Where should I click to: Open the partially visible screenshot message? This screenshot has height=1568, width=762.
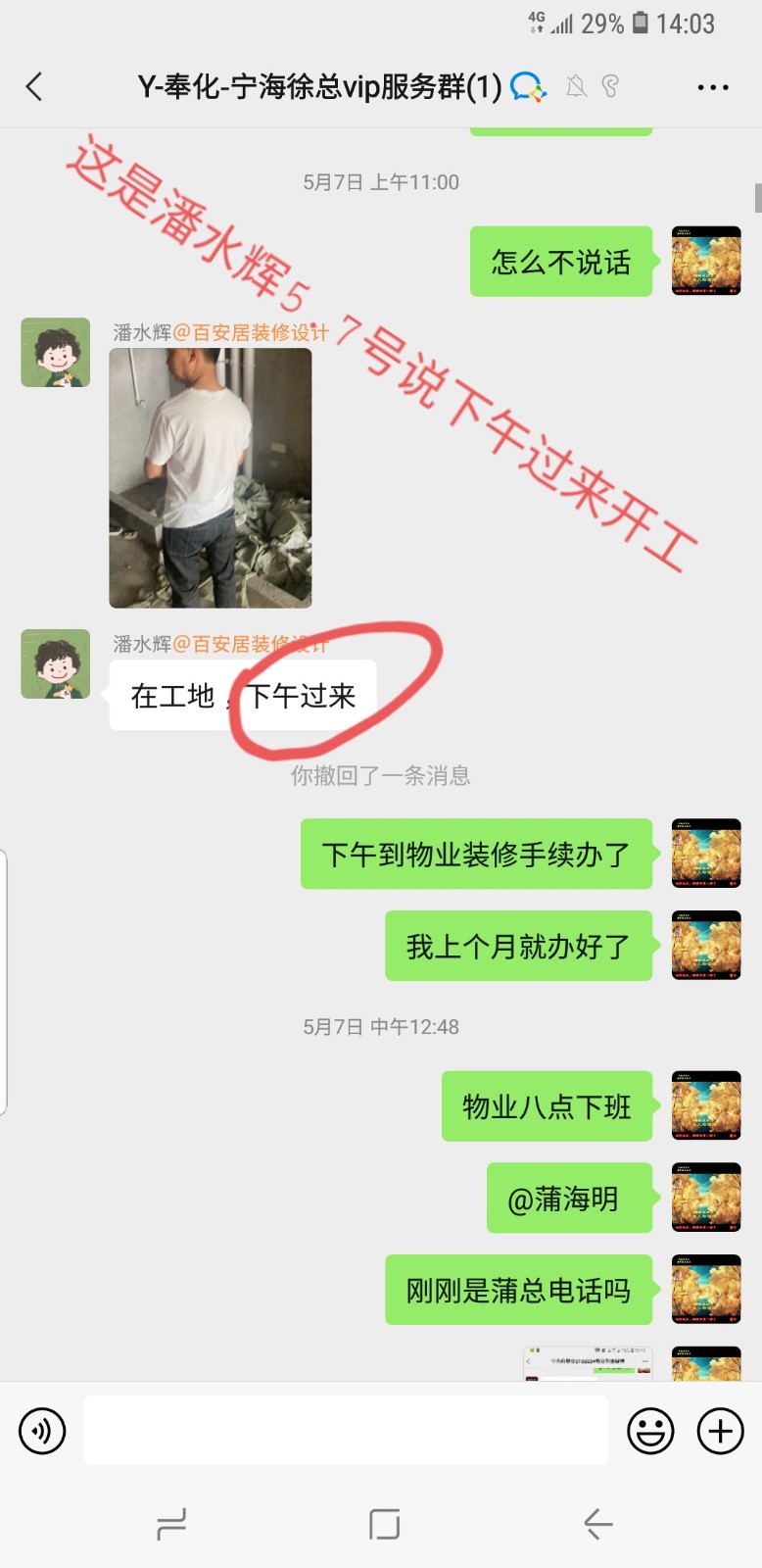(588, 1363)
